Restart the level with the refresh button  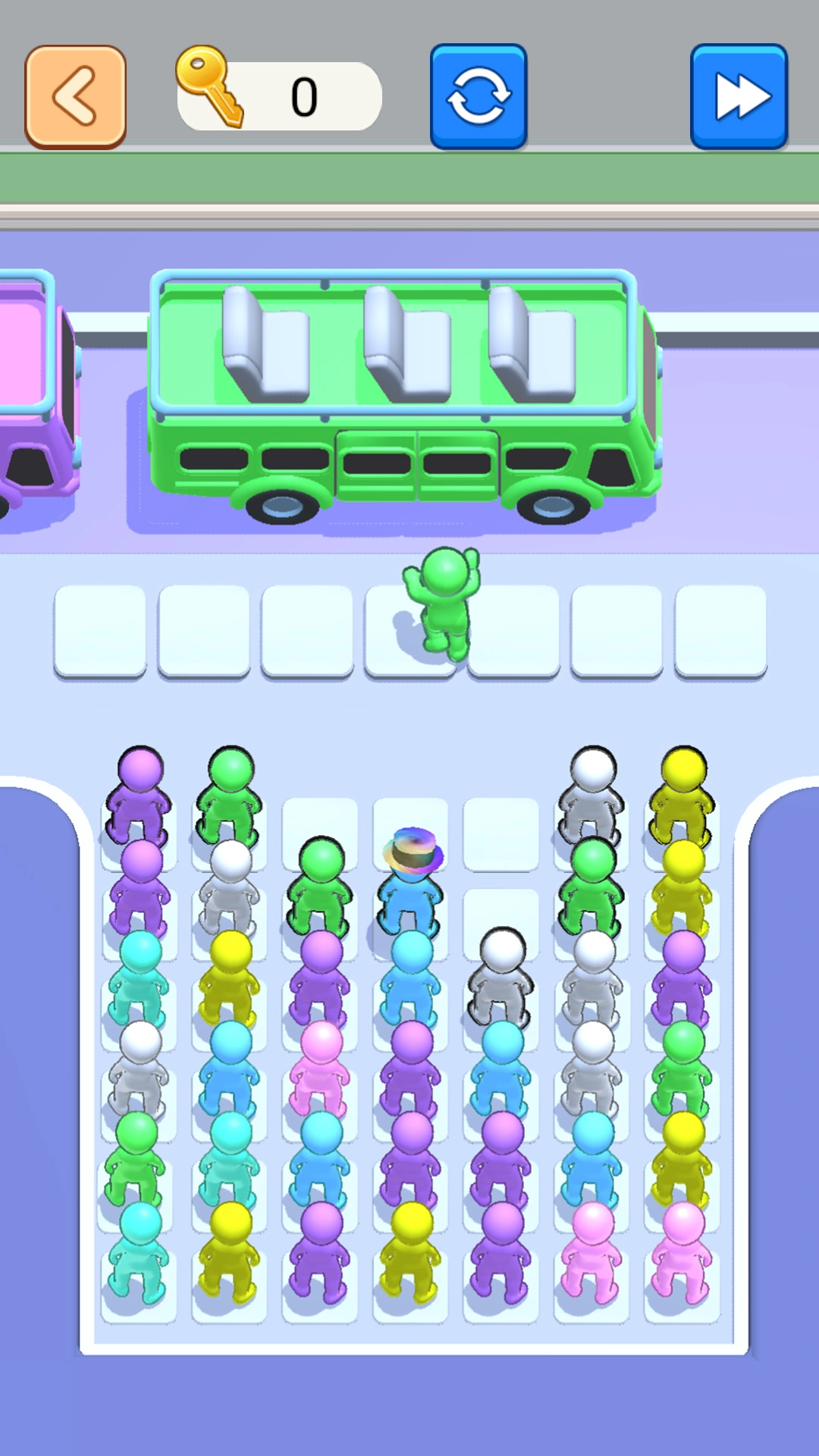(479, 96)
